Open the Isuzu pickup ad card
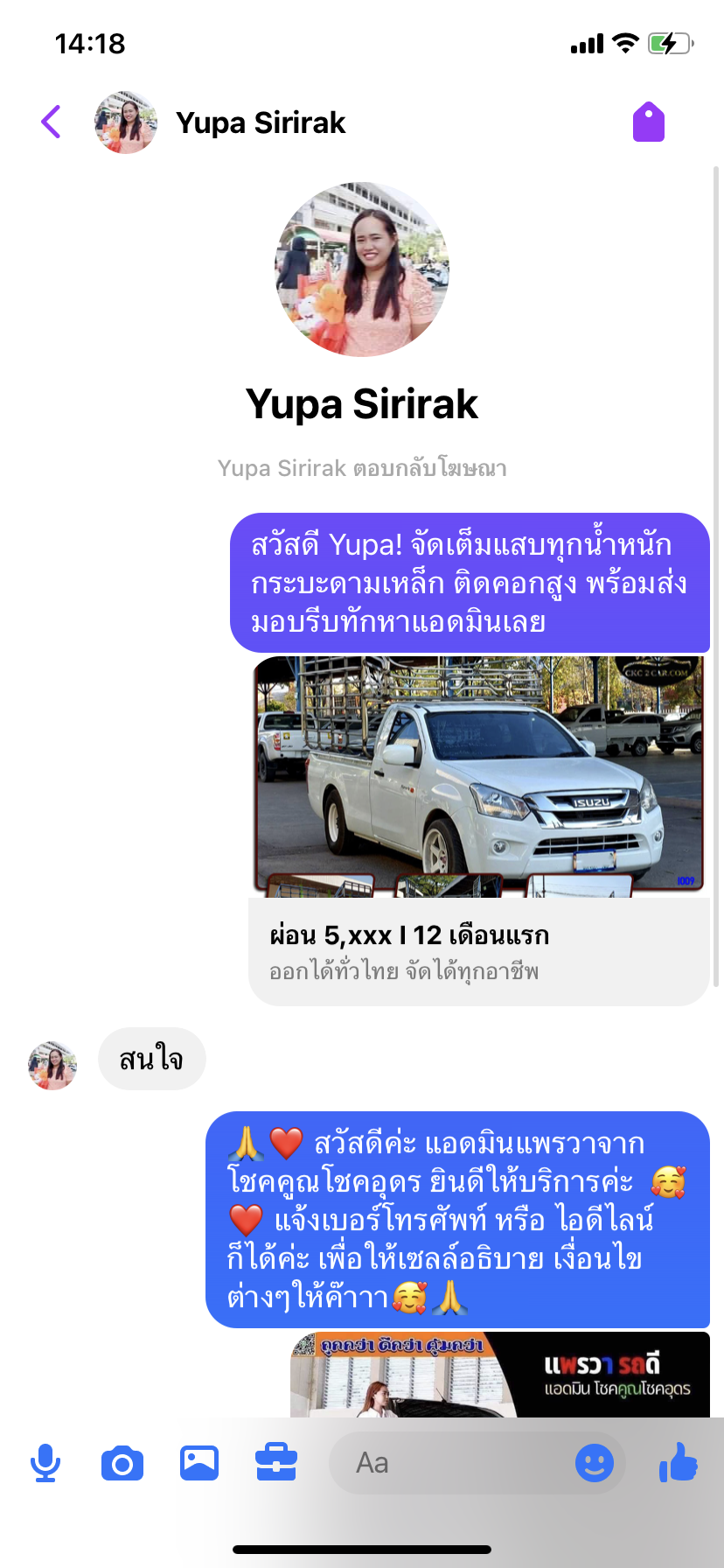 point(478,829)
